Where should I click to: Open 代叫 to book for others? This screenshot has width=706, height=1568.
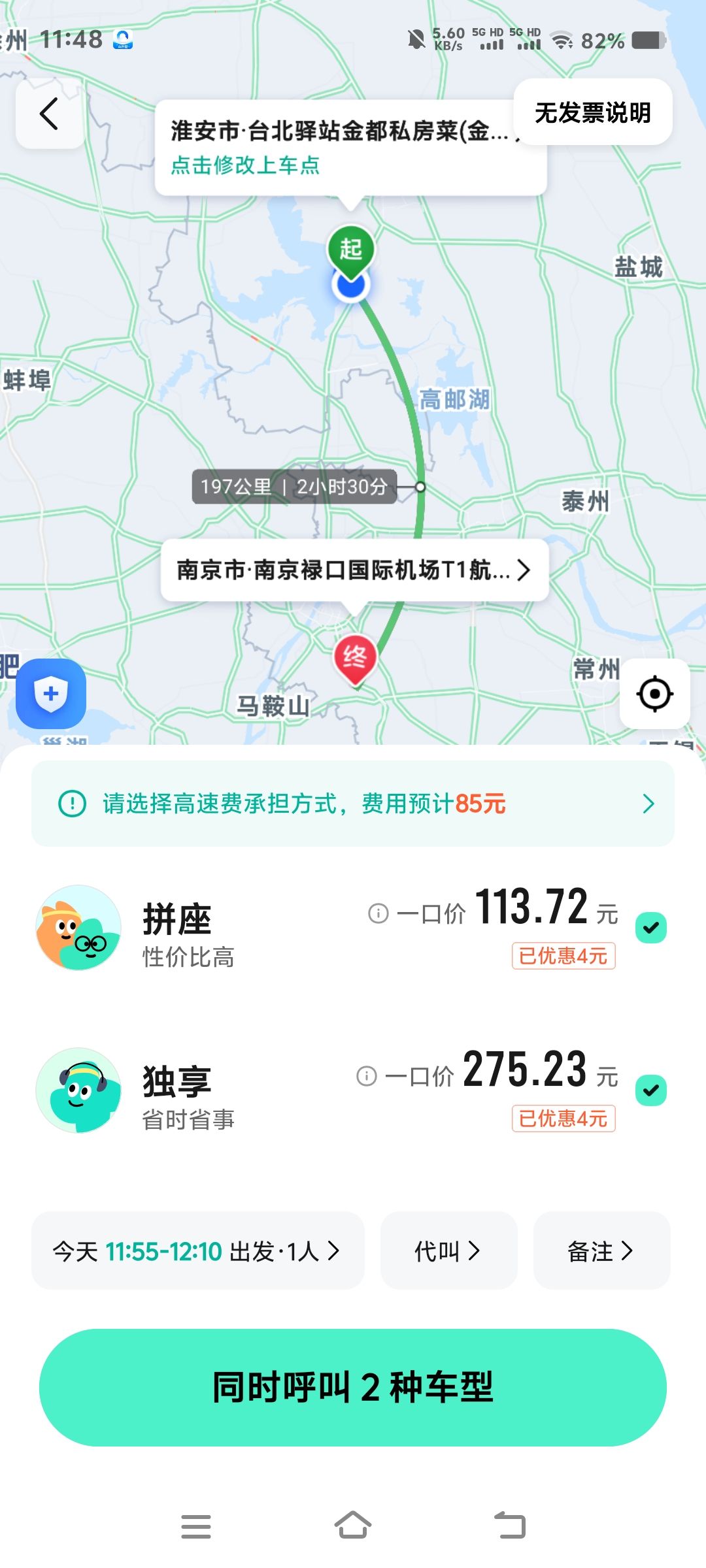point(448,1251)
